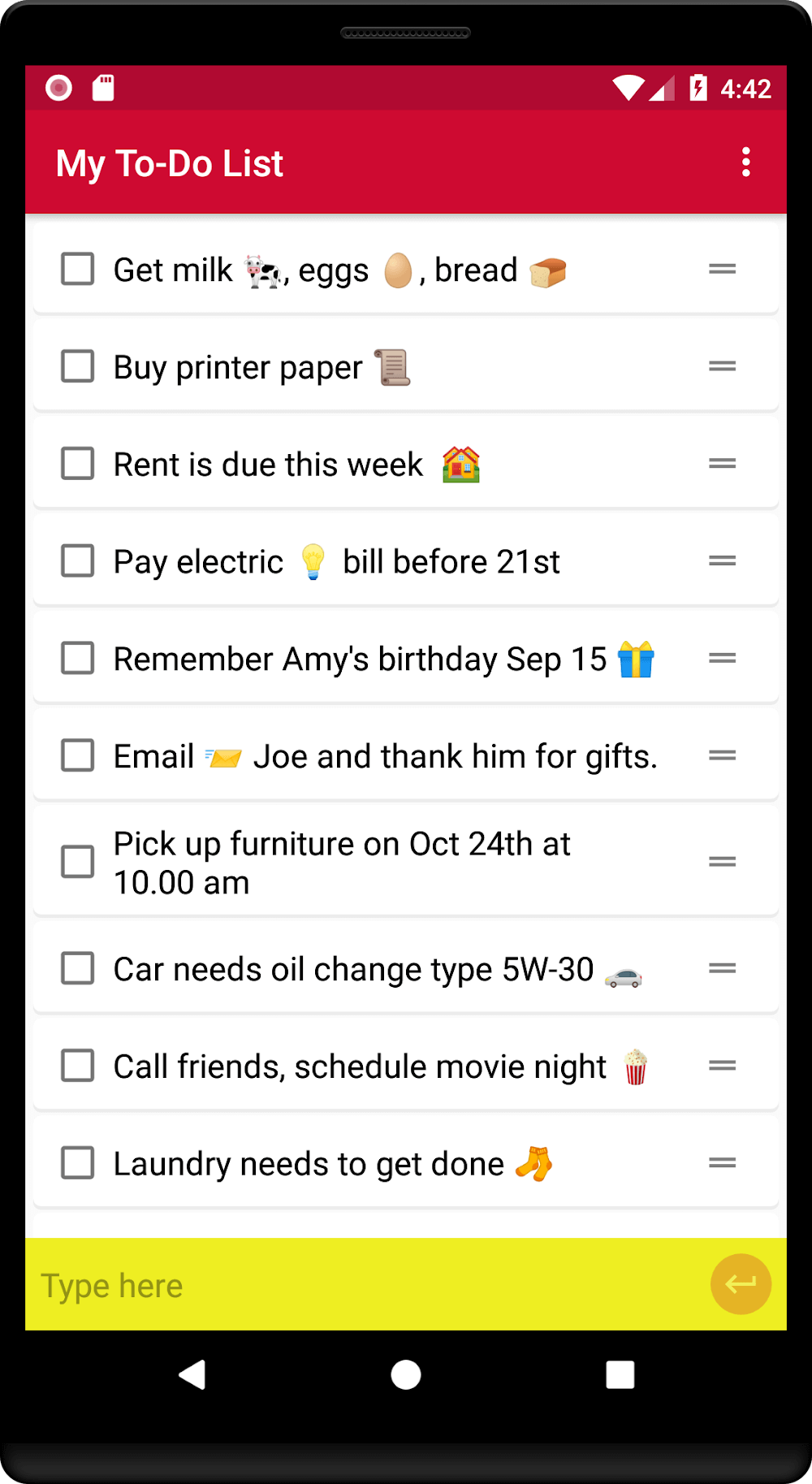Submit the new item with the enter button

click(741, 1284)
